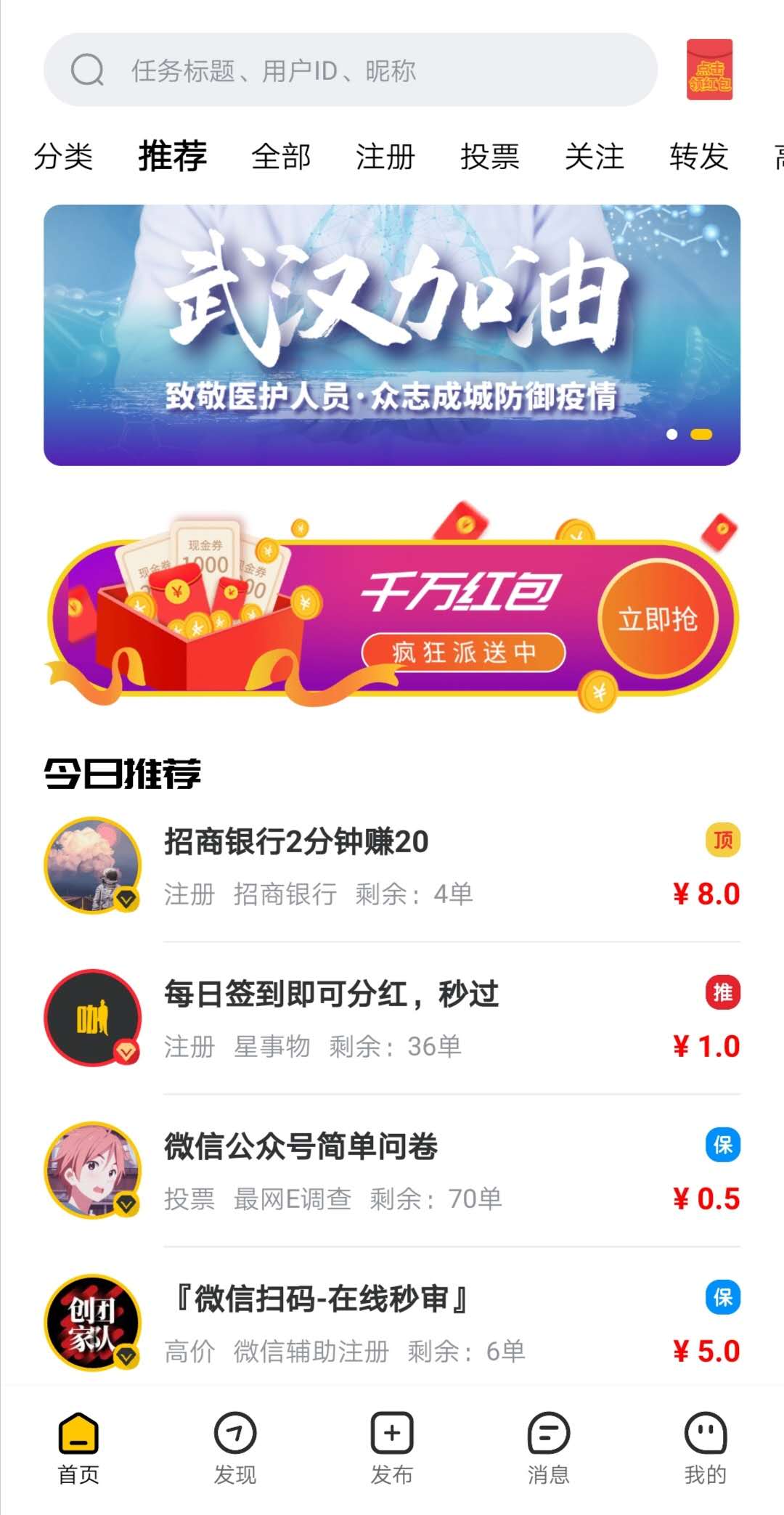784x1515 pixels.
Task: Tap 立即抢 on the red packet banner
Action: tap(658, 618)
